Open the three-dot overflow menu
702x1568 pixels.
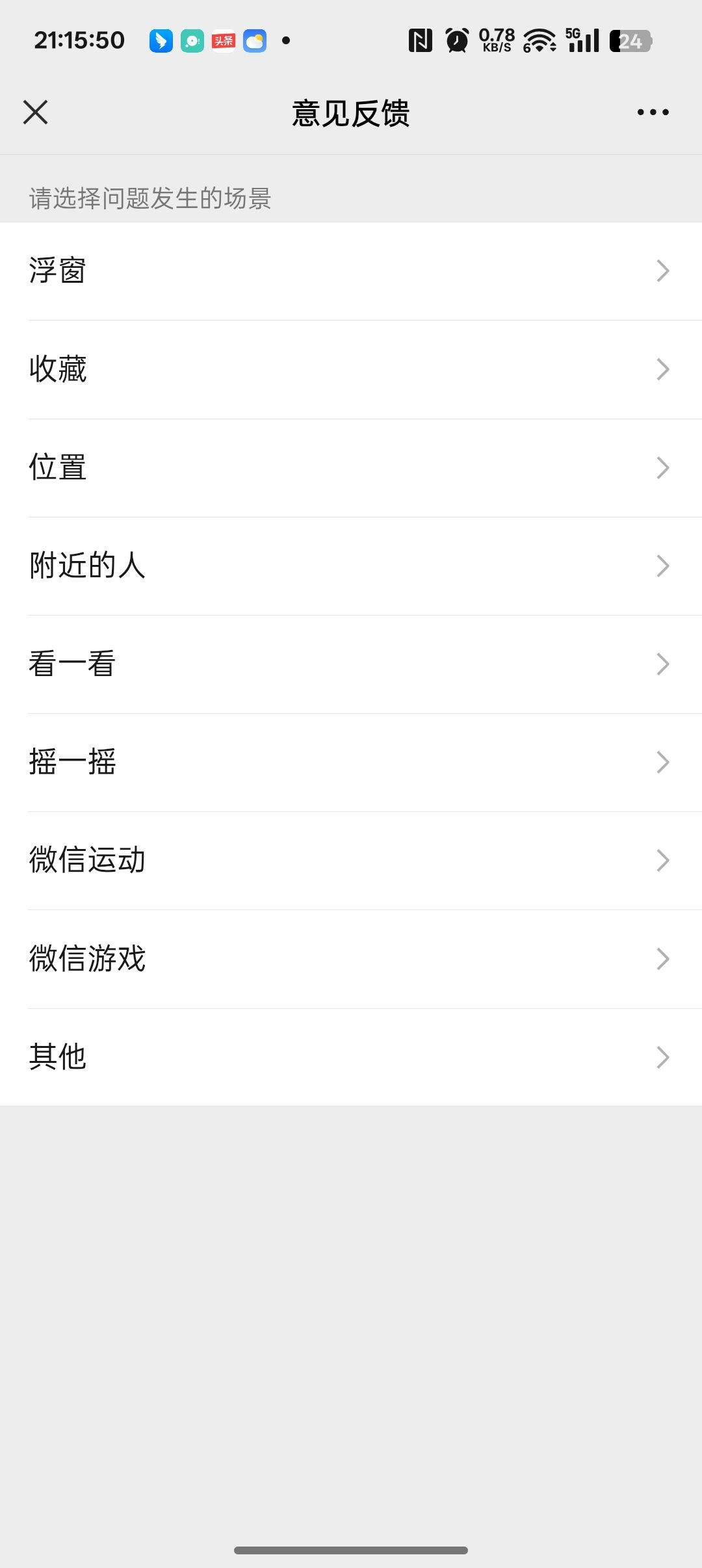pos(653,112)
